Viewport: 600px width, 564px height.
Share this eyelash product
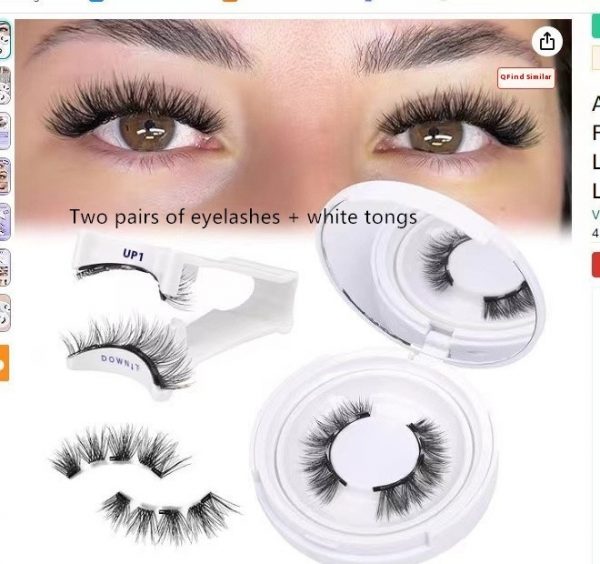(x=547, y=41)
